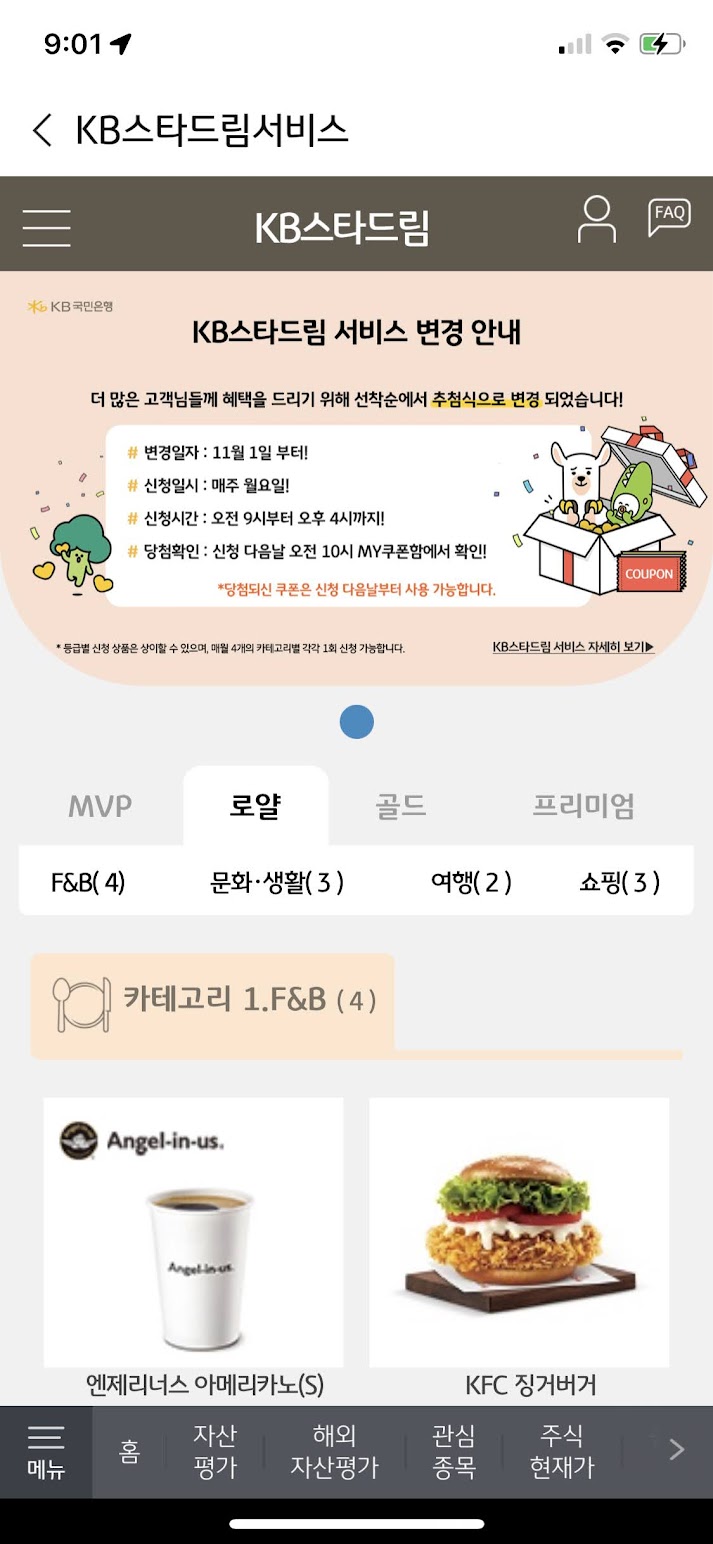Screen dimensions: 713x1544
Task: Tap the banner page indicator dot
Action: point(357,722)
